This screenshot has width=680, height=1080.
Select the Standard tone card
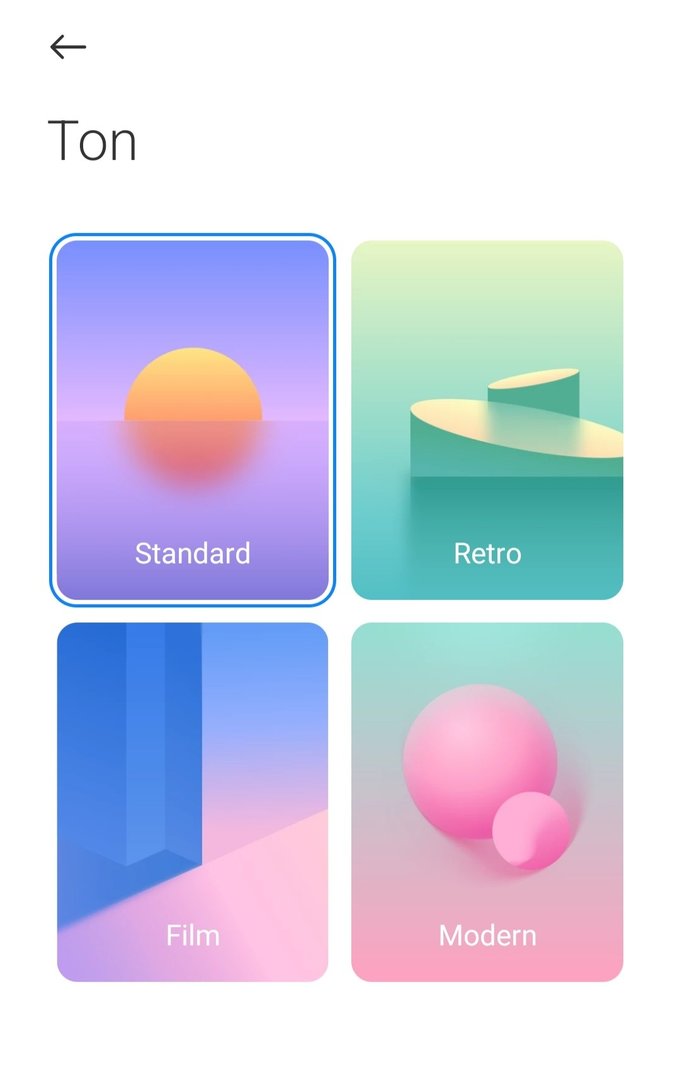click(192, 420)
